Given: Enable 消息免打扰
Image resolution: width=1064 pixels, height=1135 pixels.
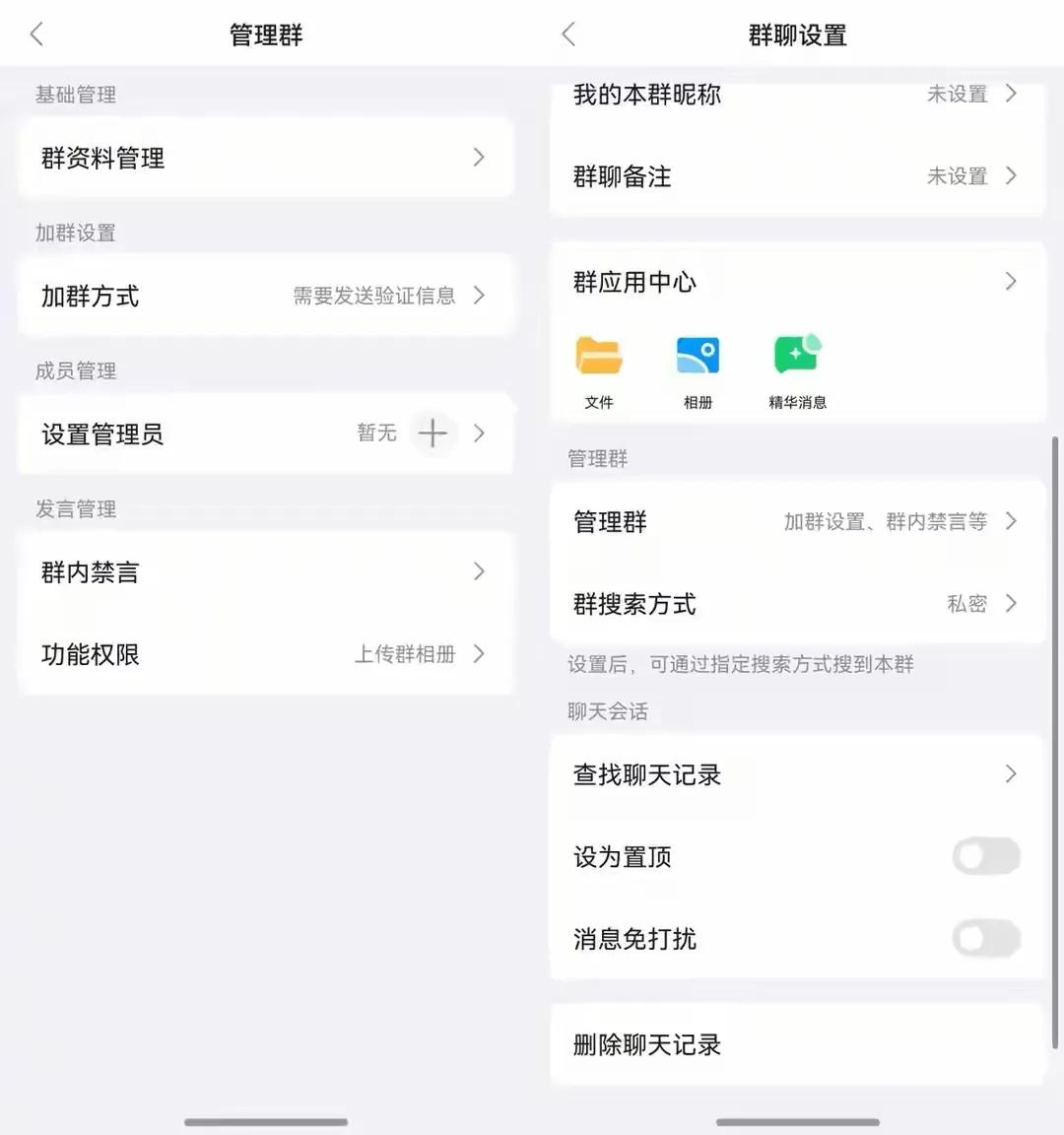Looking at the screenshot, I should tap(986, 938).
